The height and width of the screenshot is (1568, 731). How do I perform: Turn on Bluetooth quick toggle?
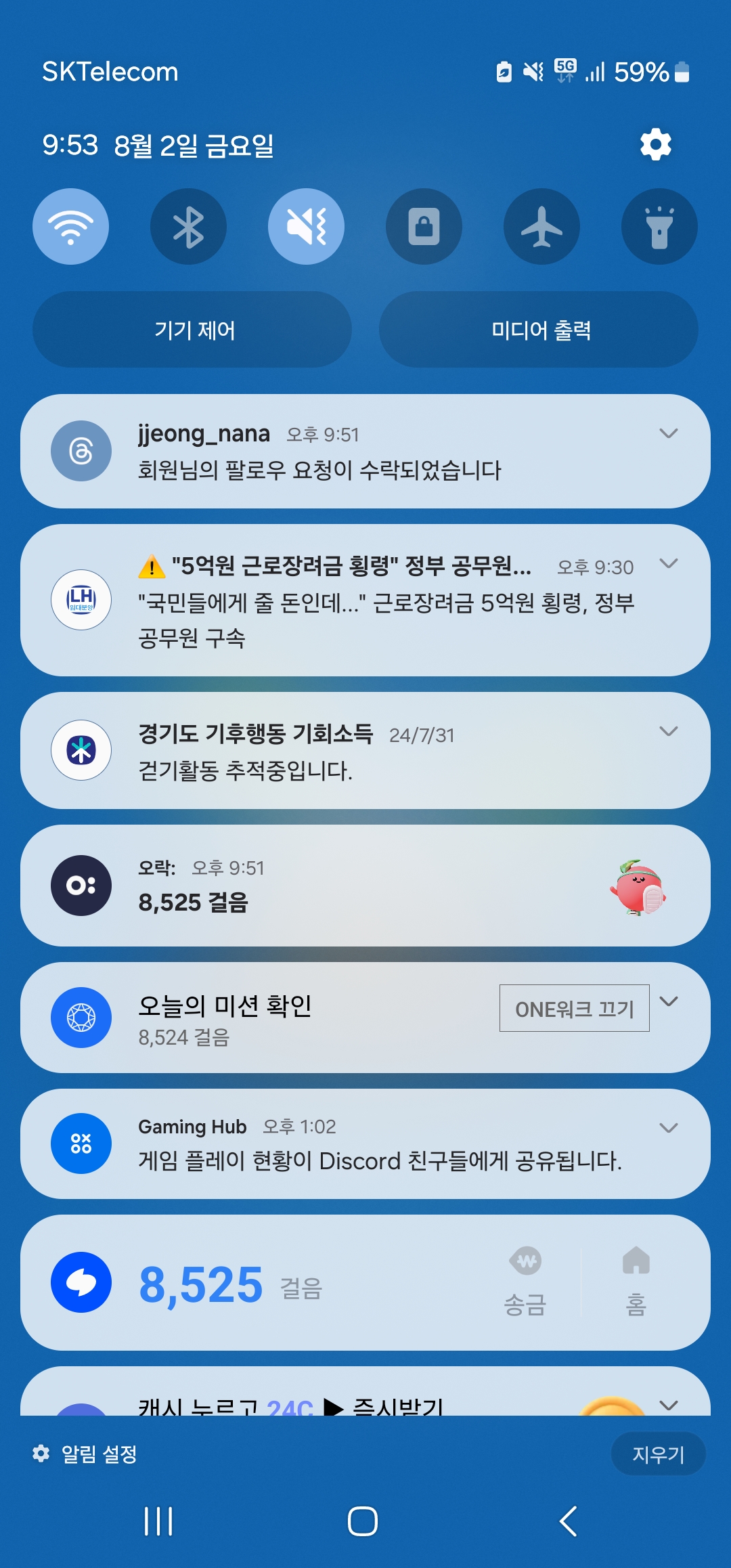(188, 227)
